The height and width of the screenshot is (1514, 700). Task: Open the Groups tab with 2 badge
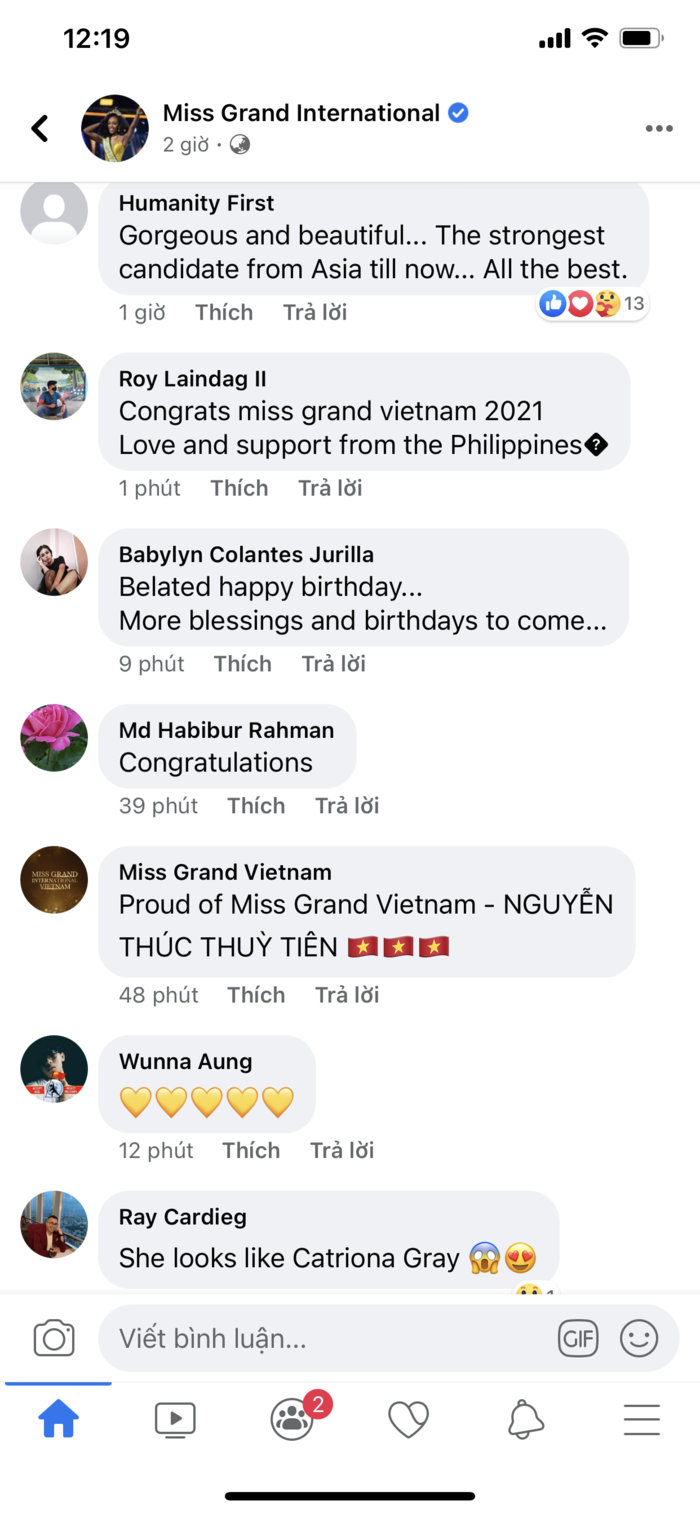click(292, 1418)
